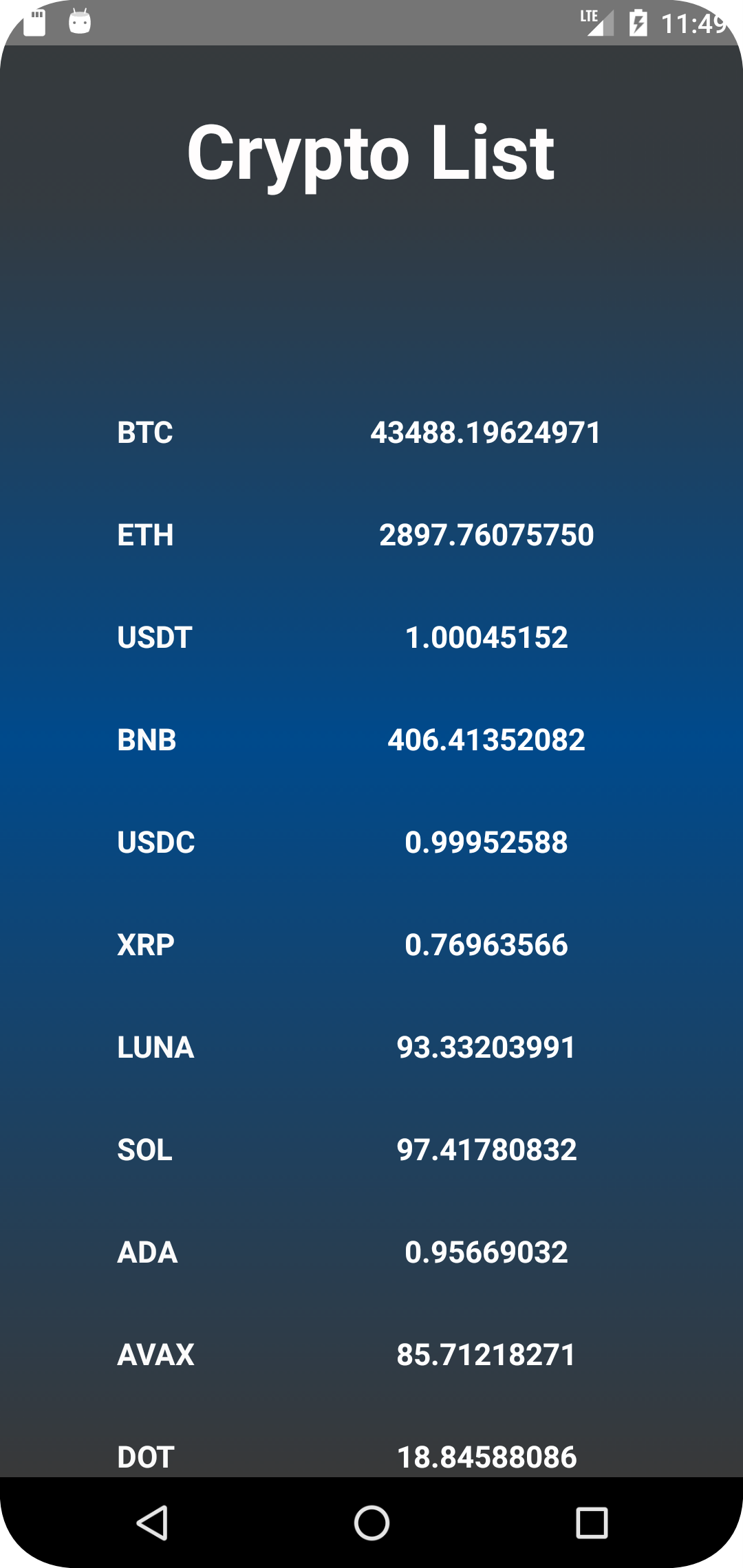Return to the home screen
743x1568 pixels.
(371, 1523)
